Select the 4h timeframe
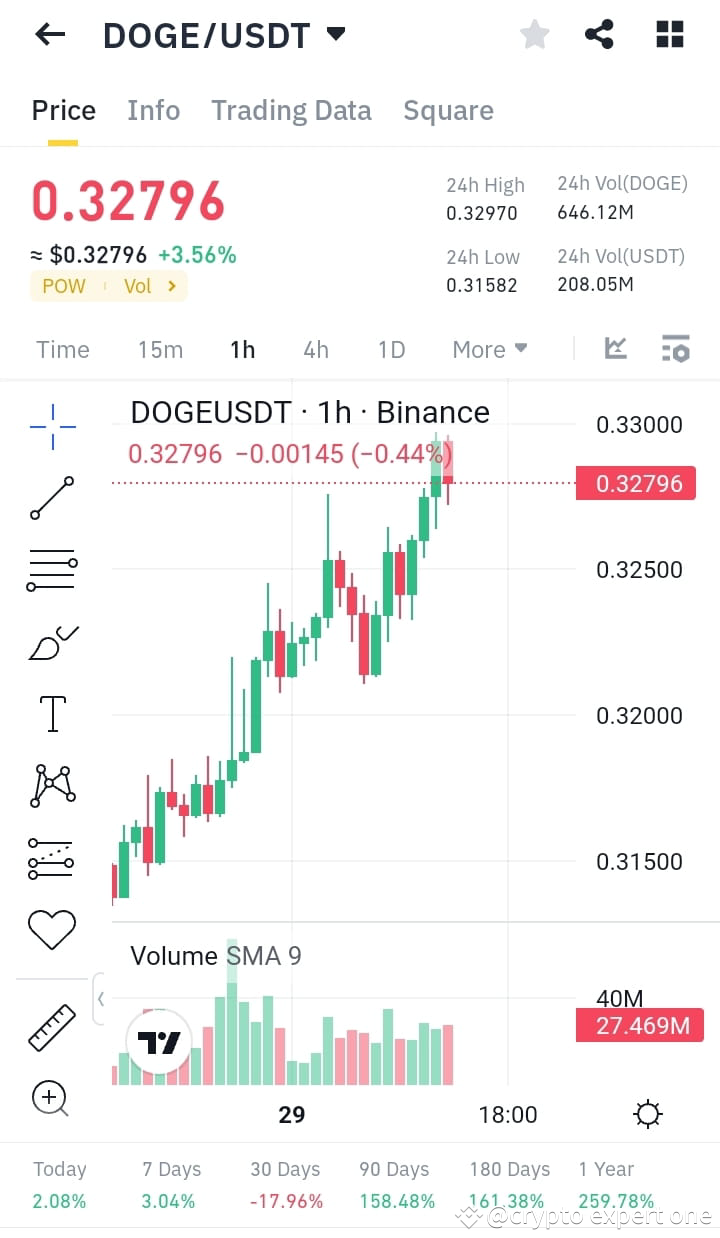This screenshot has width=720, height=1238. tap(316, 349)
